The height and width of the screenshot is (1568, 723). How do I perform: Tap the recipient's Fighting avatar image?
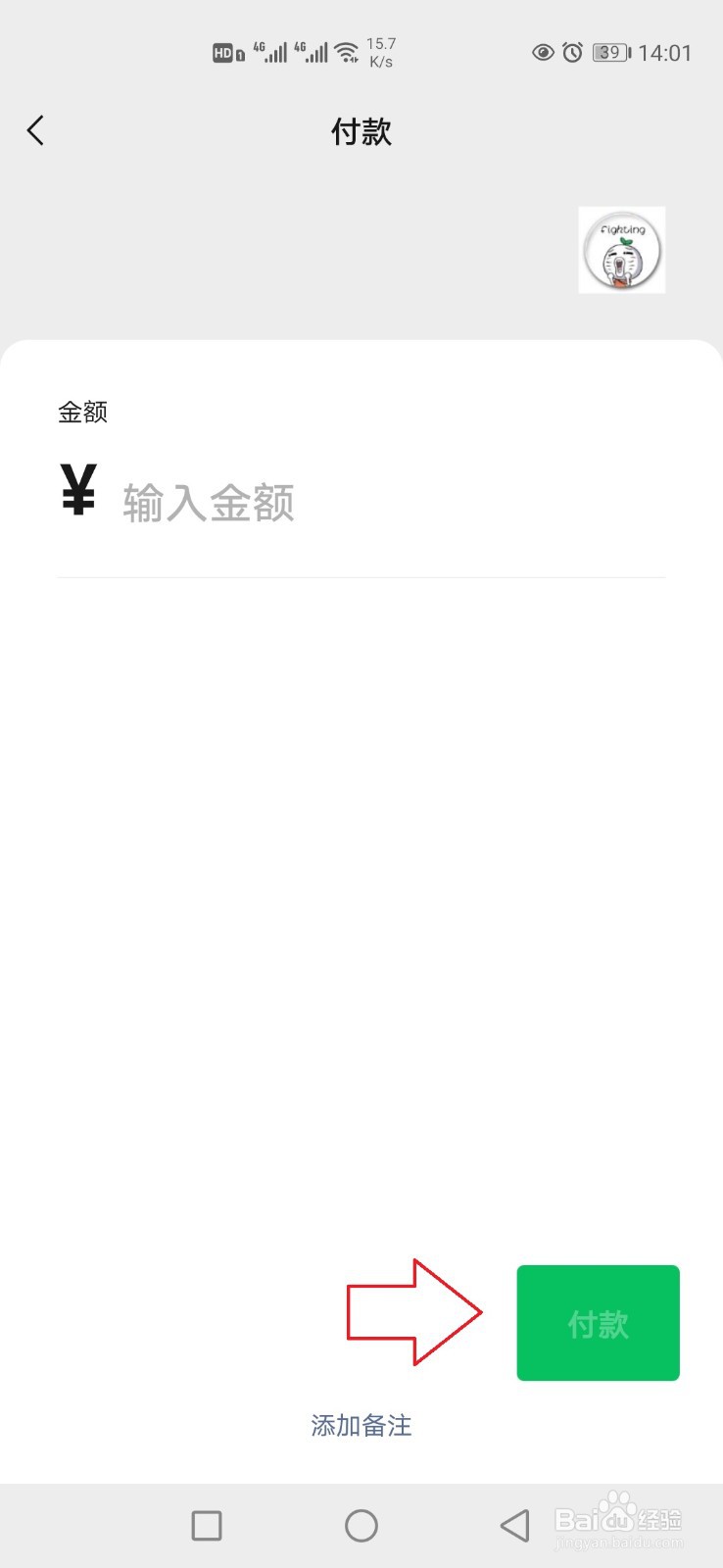[x=621, y=249]
